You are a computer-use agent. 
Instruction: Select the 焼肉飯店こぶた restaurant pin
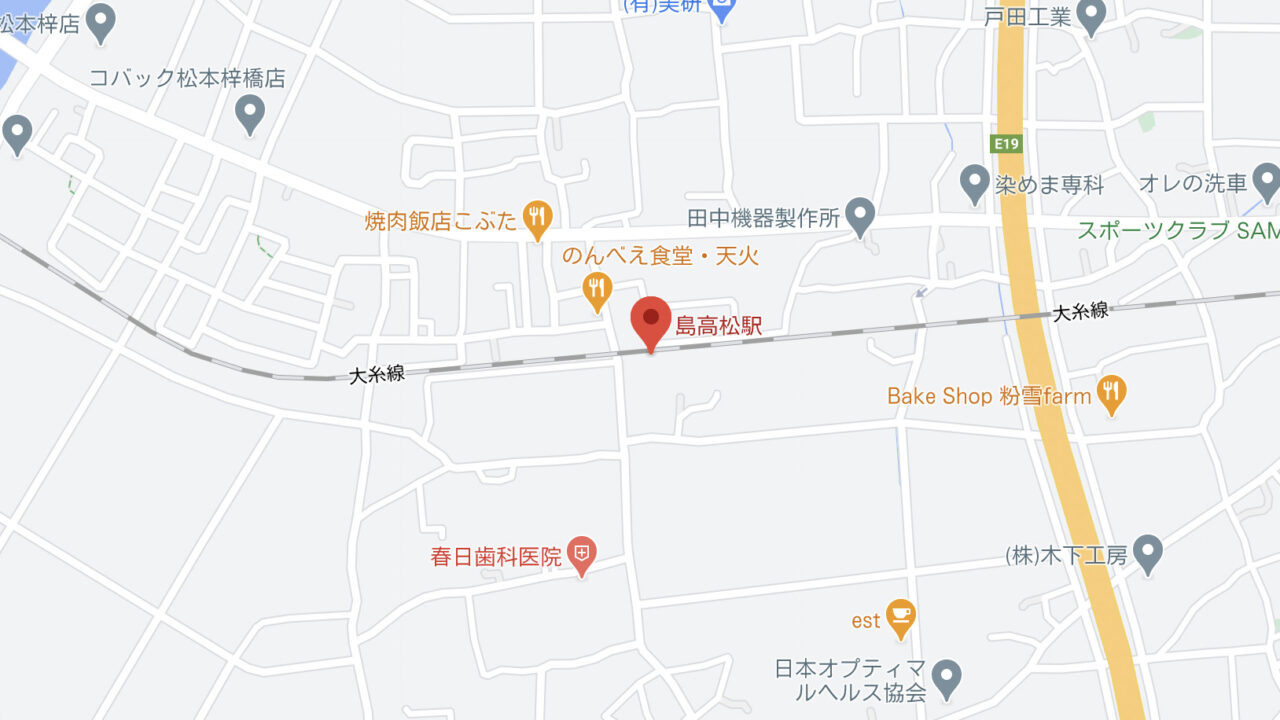point(538,217)
